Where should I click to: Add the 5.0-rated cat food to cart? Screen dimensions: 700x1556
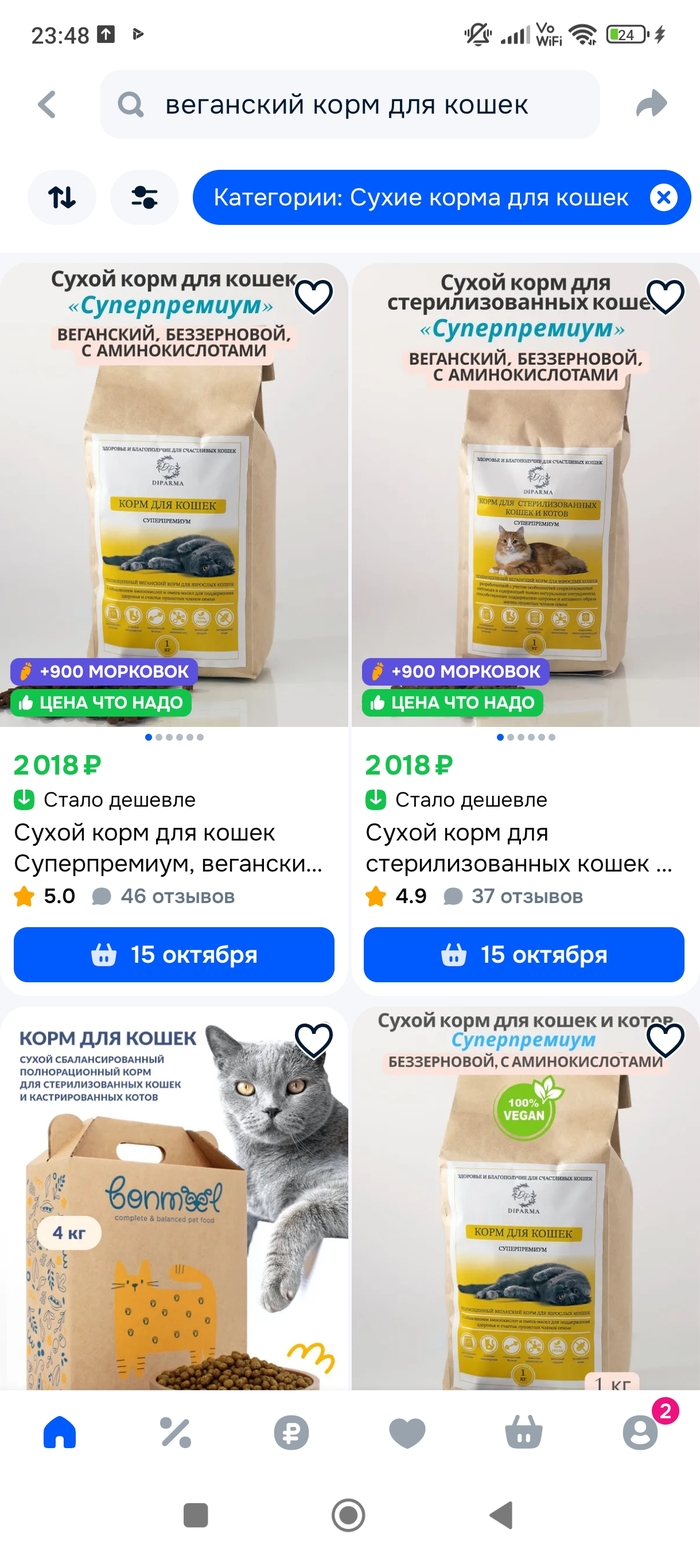pyautogui.click(x=174, y=954)
